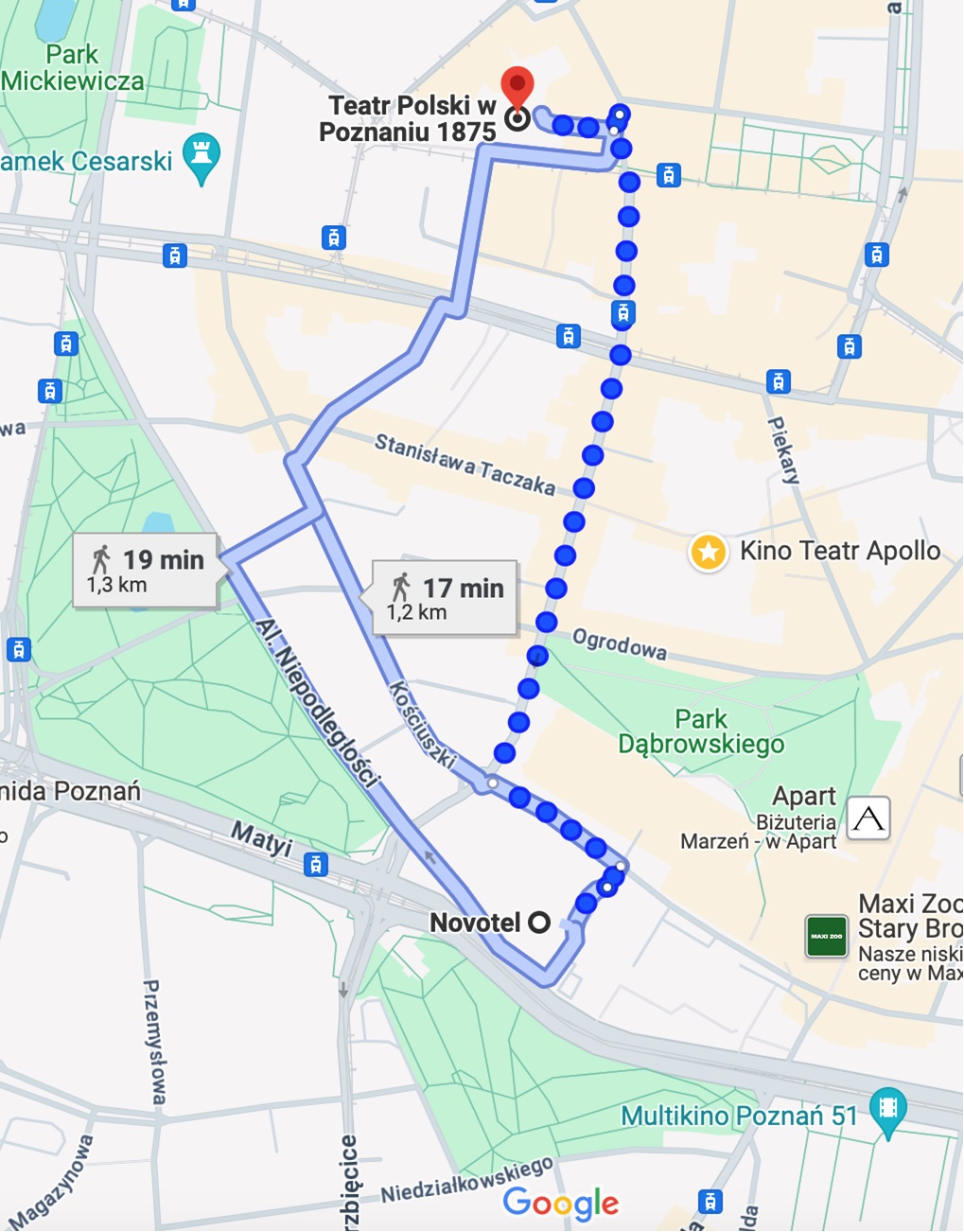Open the Multikino Poznań 51 cinema marker
964x1232 pixels.
[x=887, y=1108]
